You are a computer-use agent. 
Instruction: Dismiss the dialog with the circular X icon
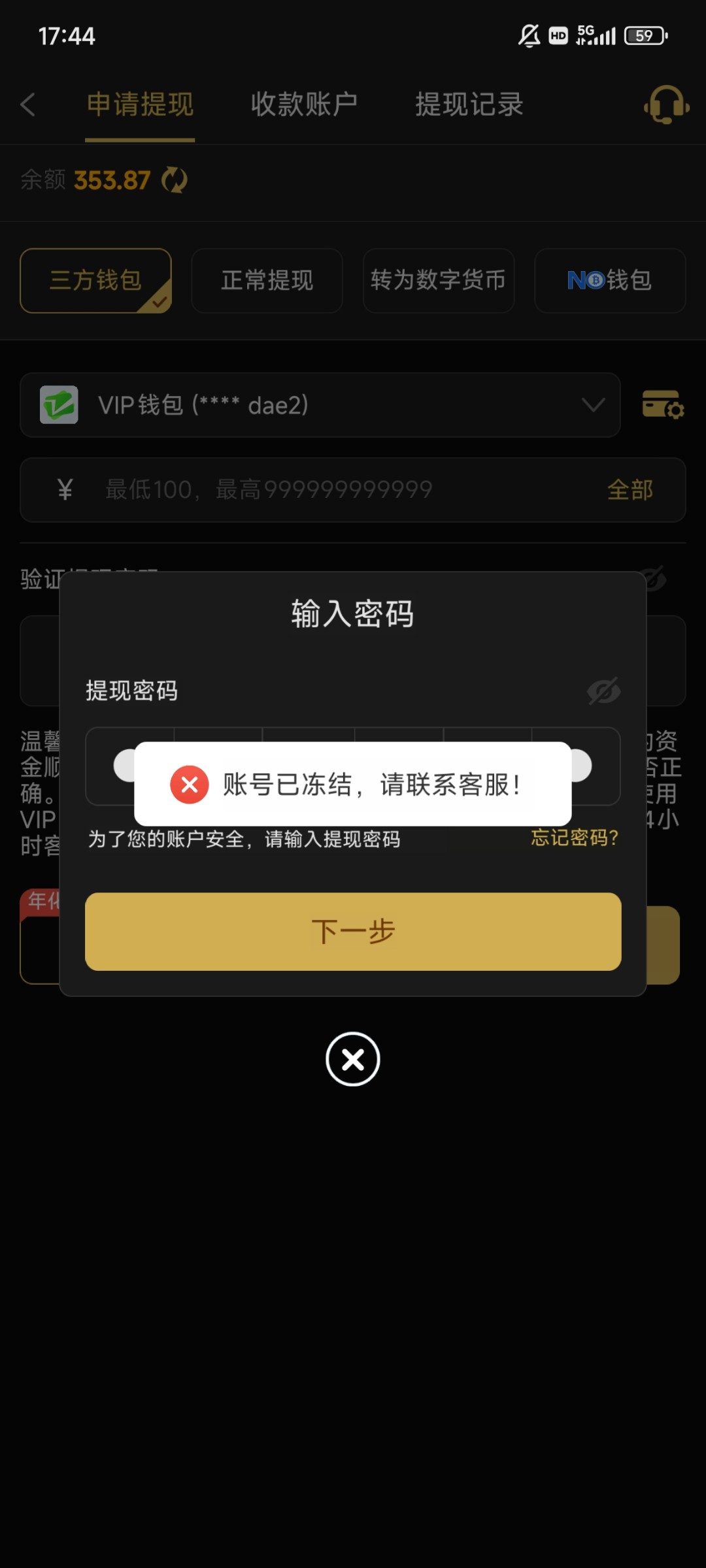pyautogui.click(x=353, y=1060)
